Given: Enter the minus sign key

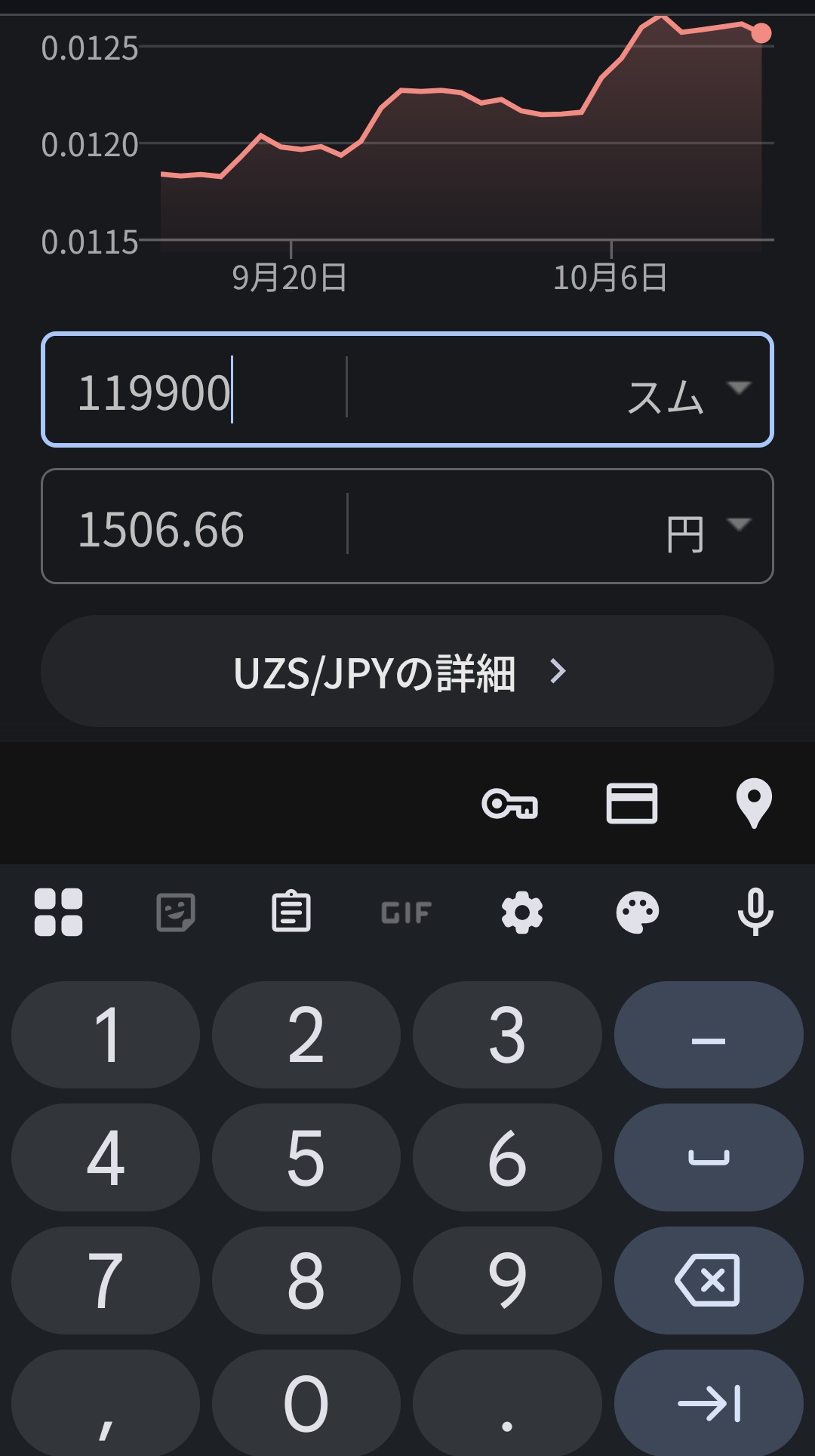Looking at the screenshot, I should (708, 1035).
